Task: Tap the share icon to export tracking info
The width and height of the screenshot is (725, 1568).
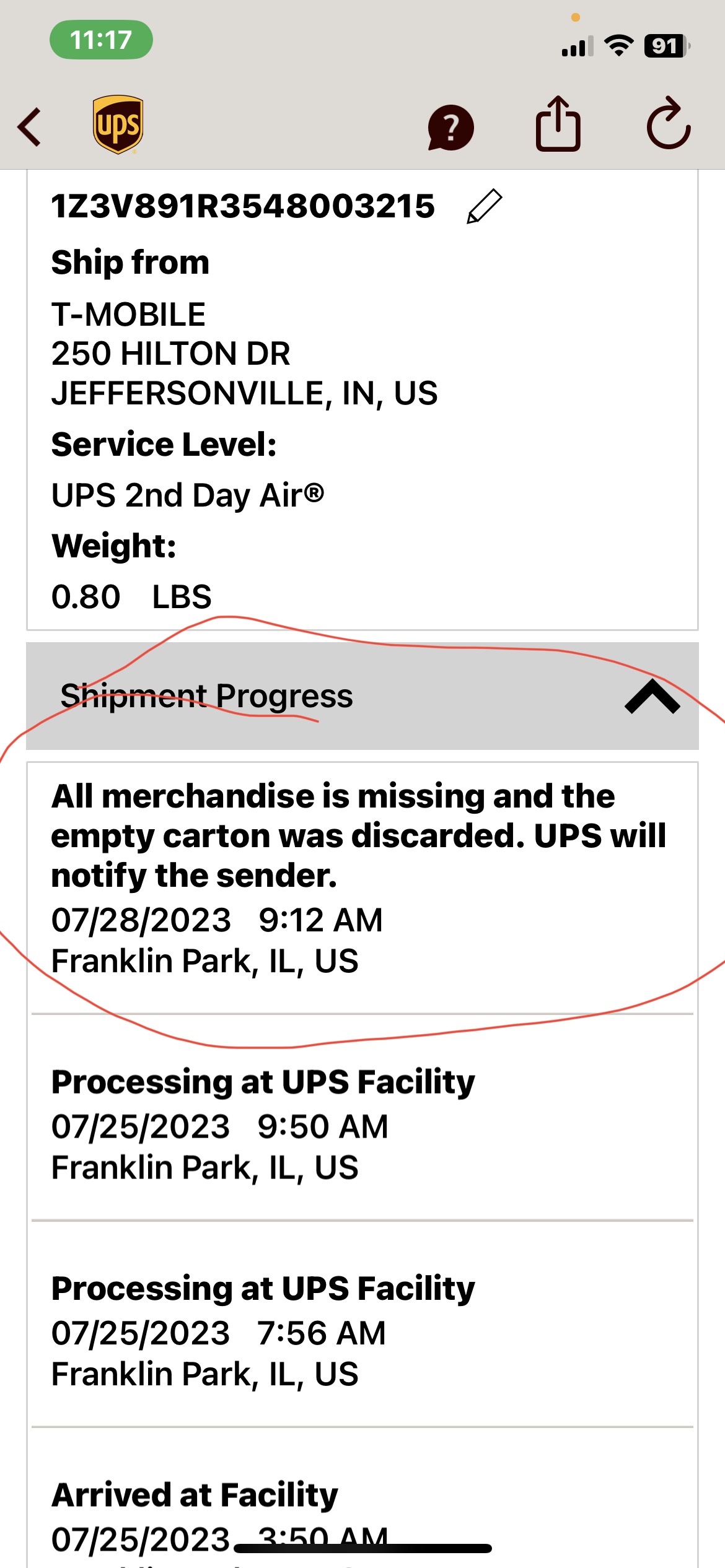Action: click(558, 126)
